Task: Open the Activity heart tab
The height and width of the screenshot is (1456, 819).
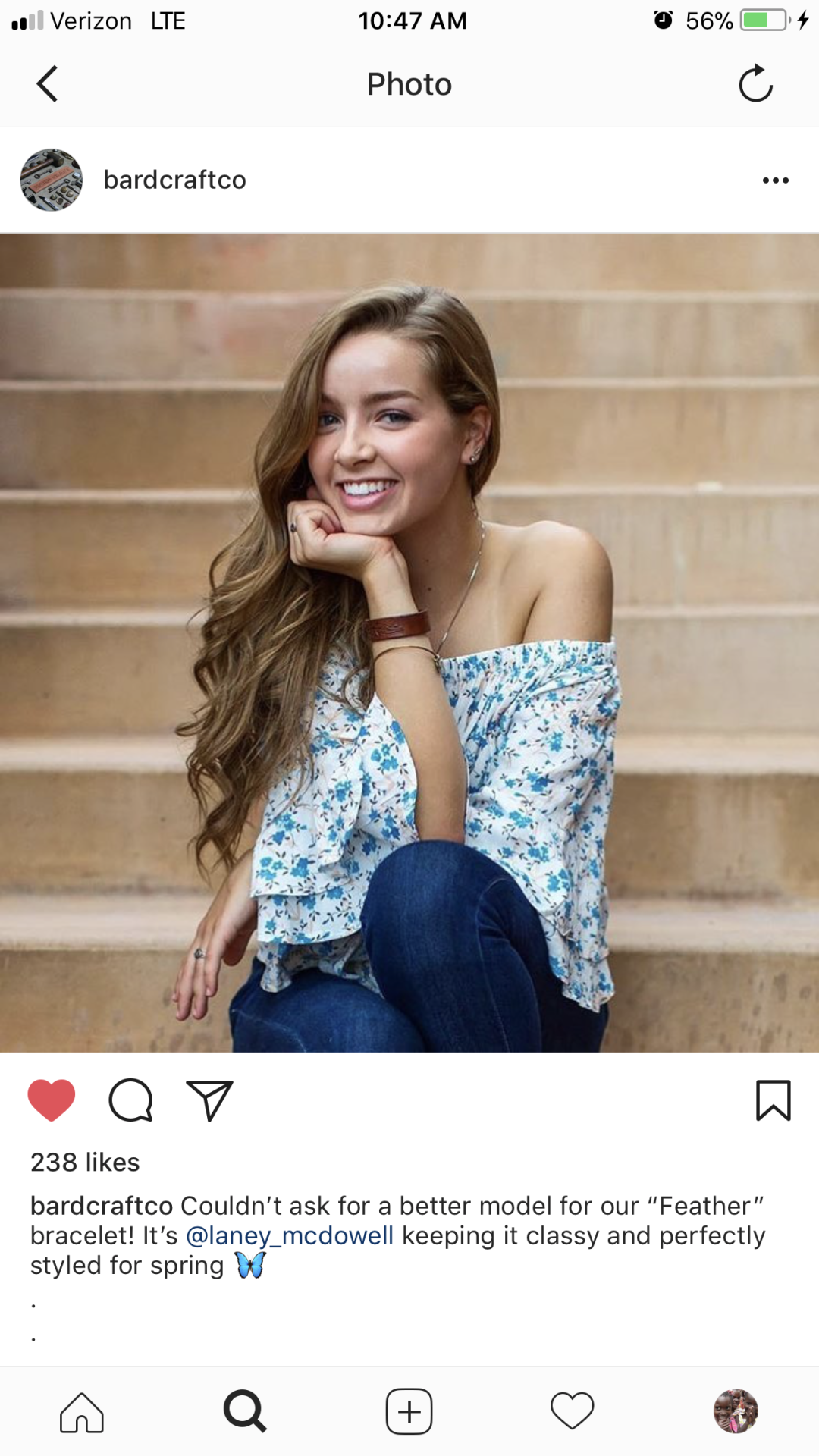Action: pos(572,1411)
